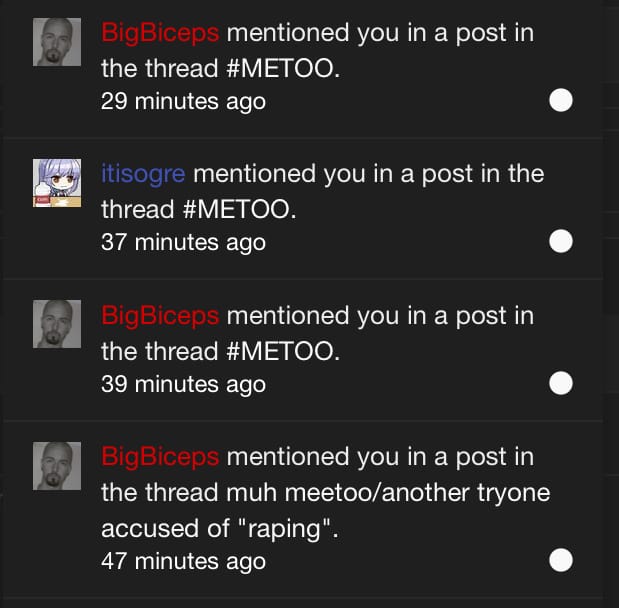619x608 pixels.
Task: Mark the 37 minutes ago alert as read
Action: point(561,242)
